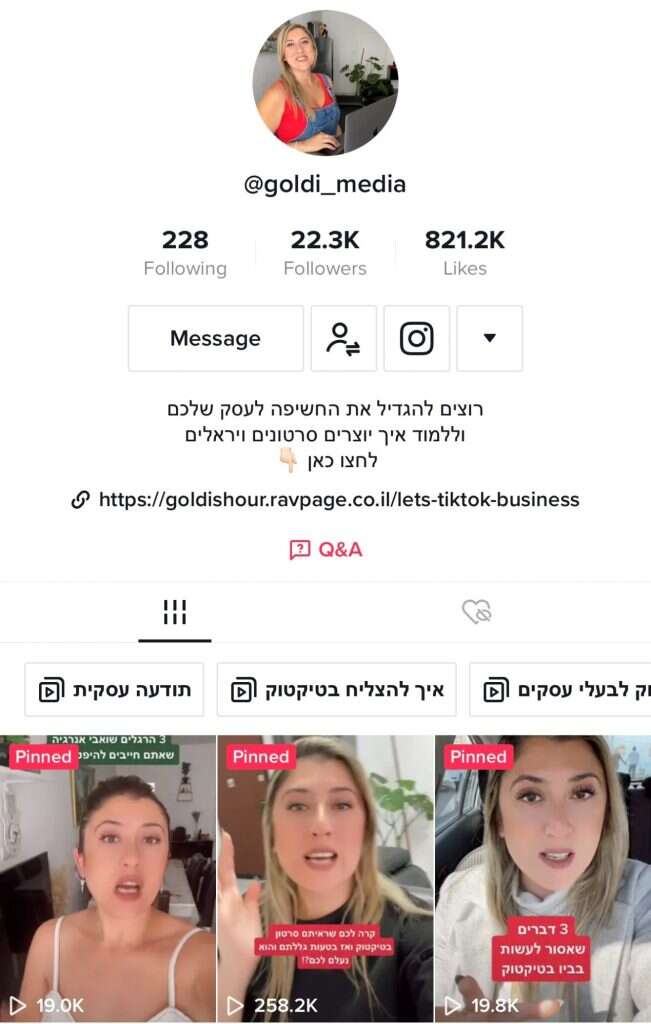Play the pinned video with 258.2K views

click(x=325, y=878)
